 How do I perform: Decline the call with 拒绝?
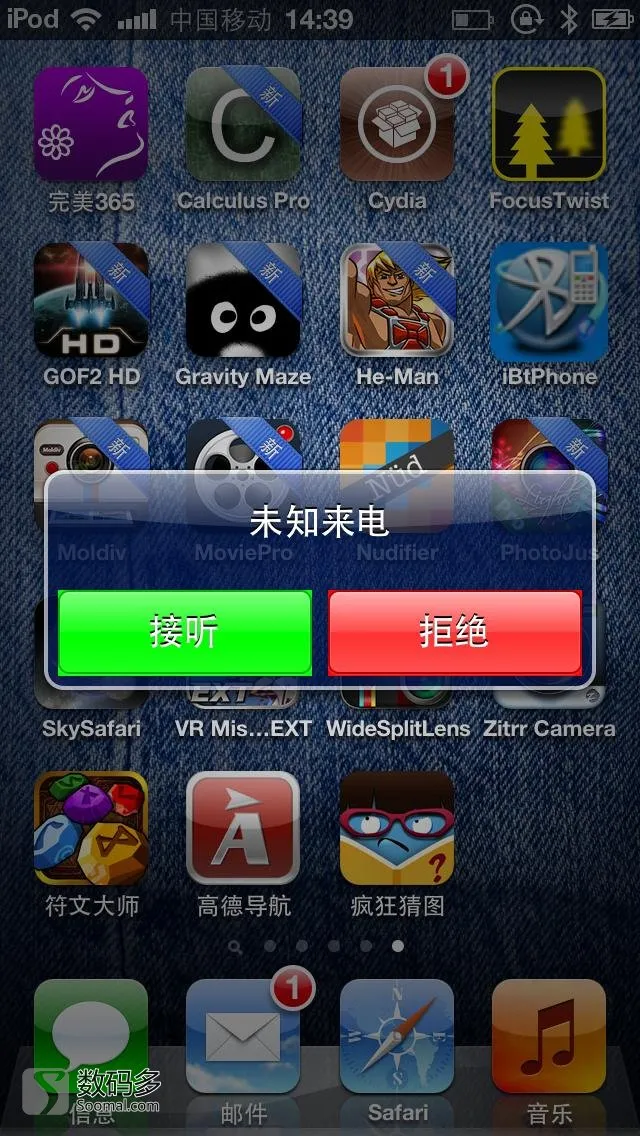coord(455,632)
